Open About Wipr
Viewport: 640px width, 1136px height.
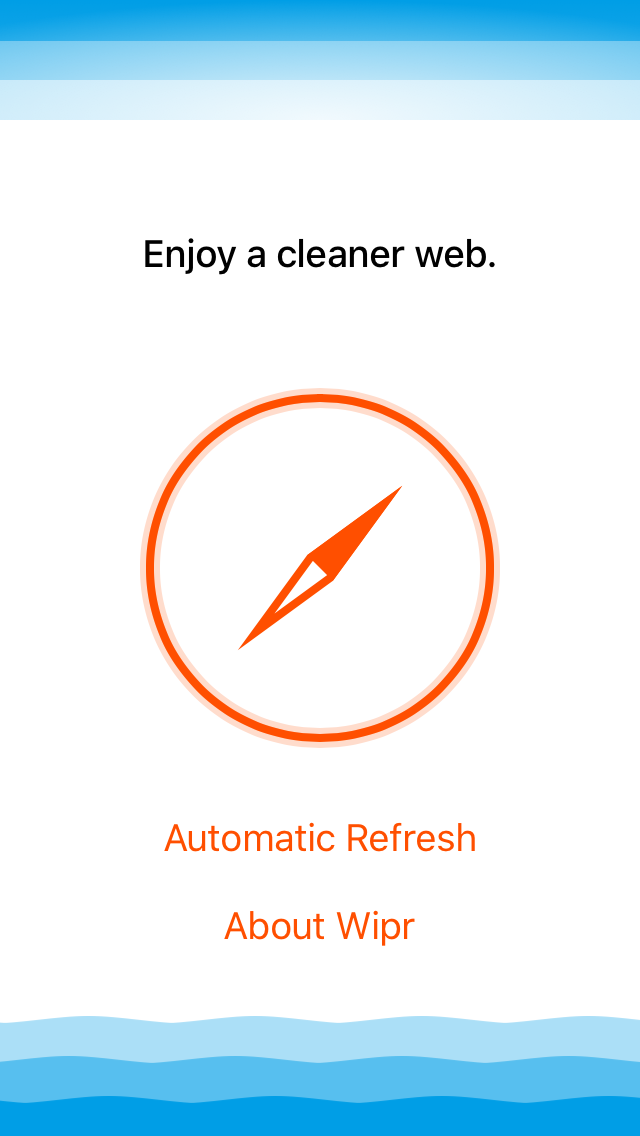click(x=320, y=925)
